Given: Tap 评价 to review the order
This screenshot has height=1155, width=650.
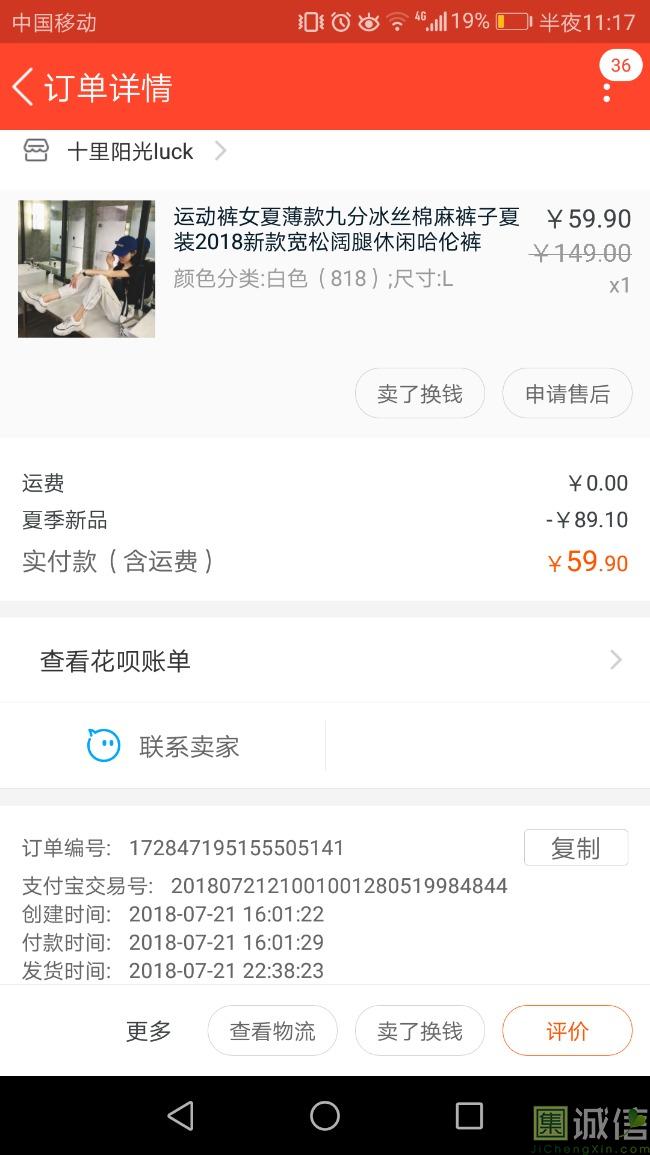Looking at the screenshot, I should [x=567, y=1031].
